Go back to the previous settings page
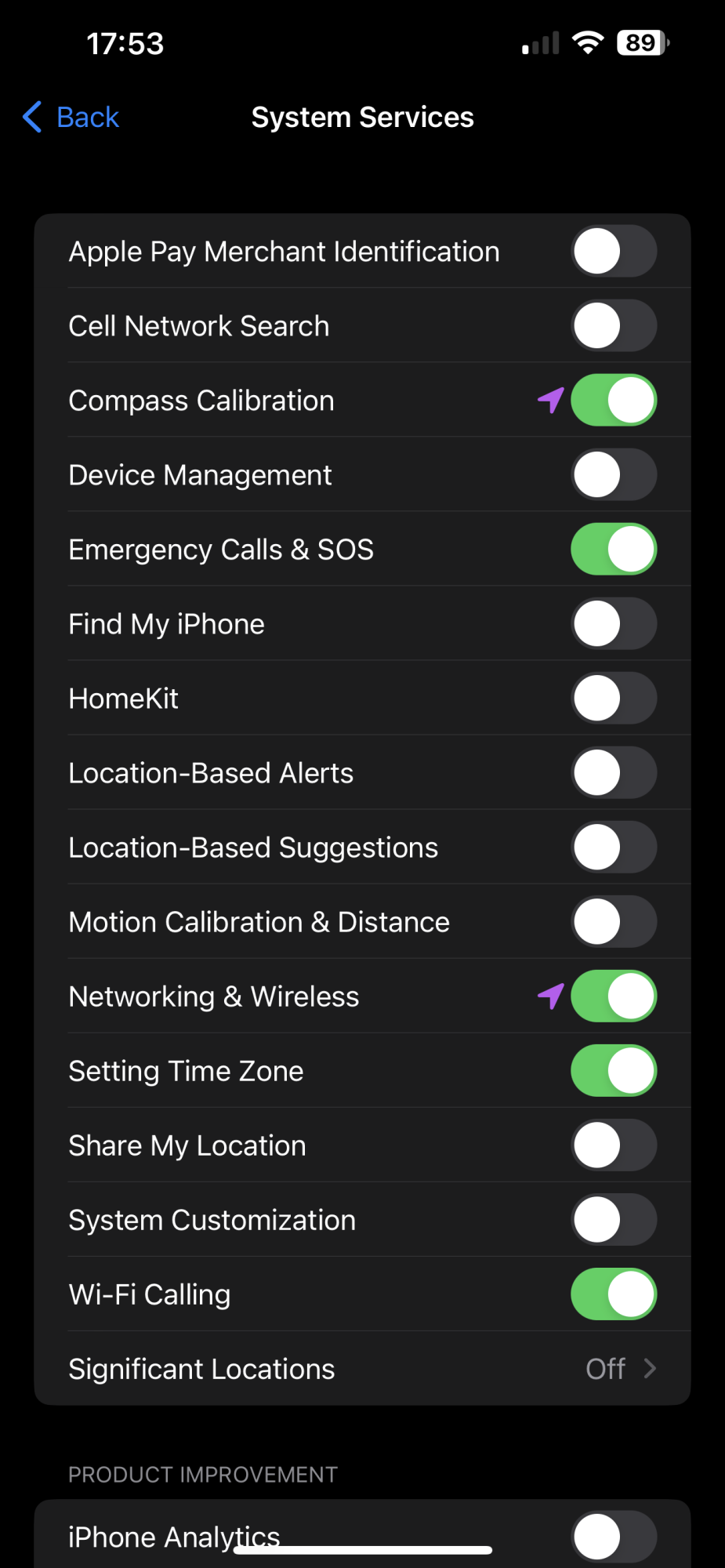The image size is (725, 1568). click(71, 118)
